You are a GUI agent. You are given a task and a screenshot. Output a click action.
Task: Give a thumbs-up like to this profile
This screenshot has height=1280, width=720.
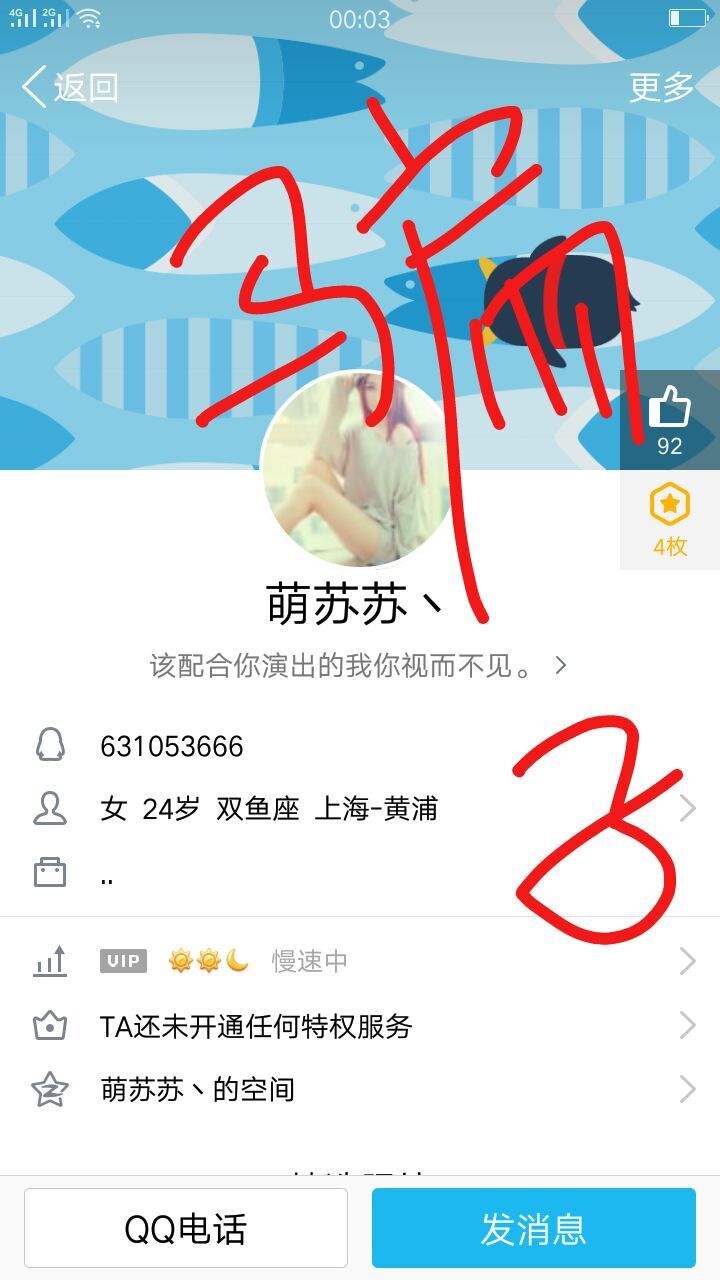point(669,420)
